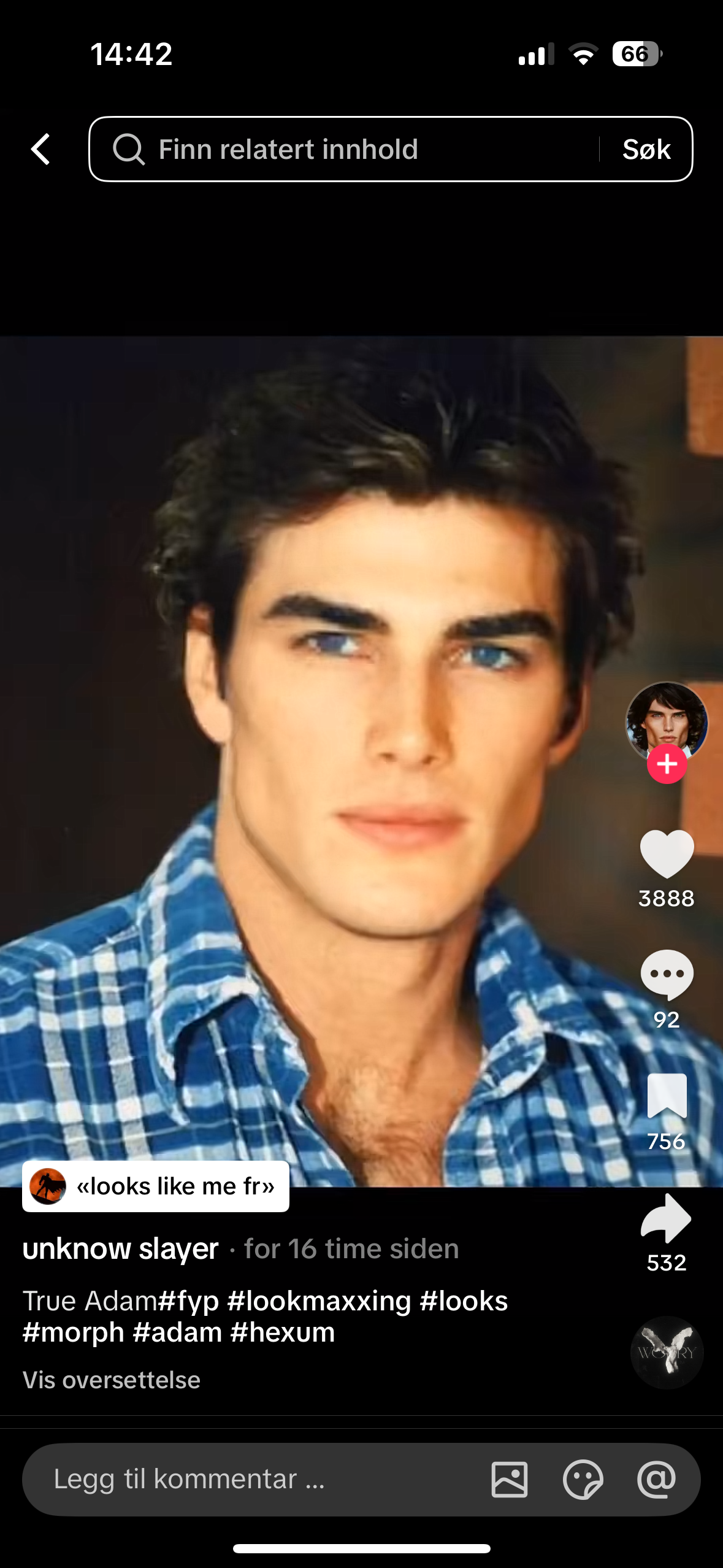Like this video

tap(667, 853)
